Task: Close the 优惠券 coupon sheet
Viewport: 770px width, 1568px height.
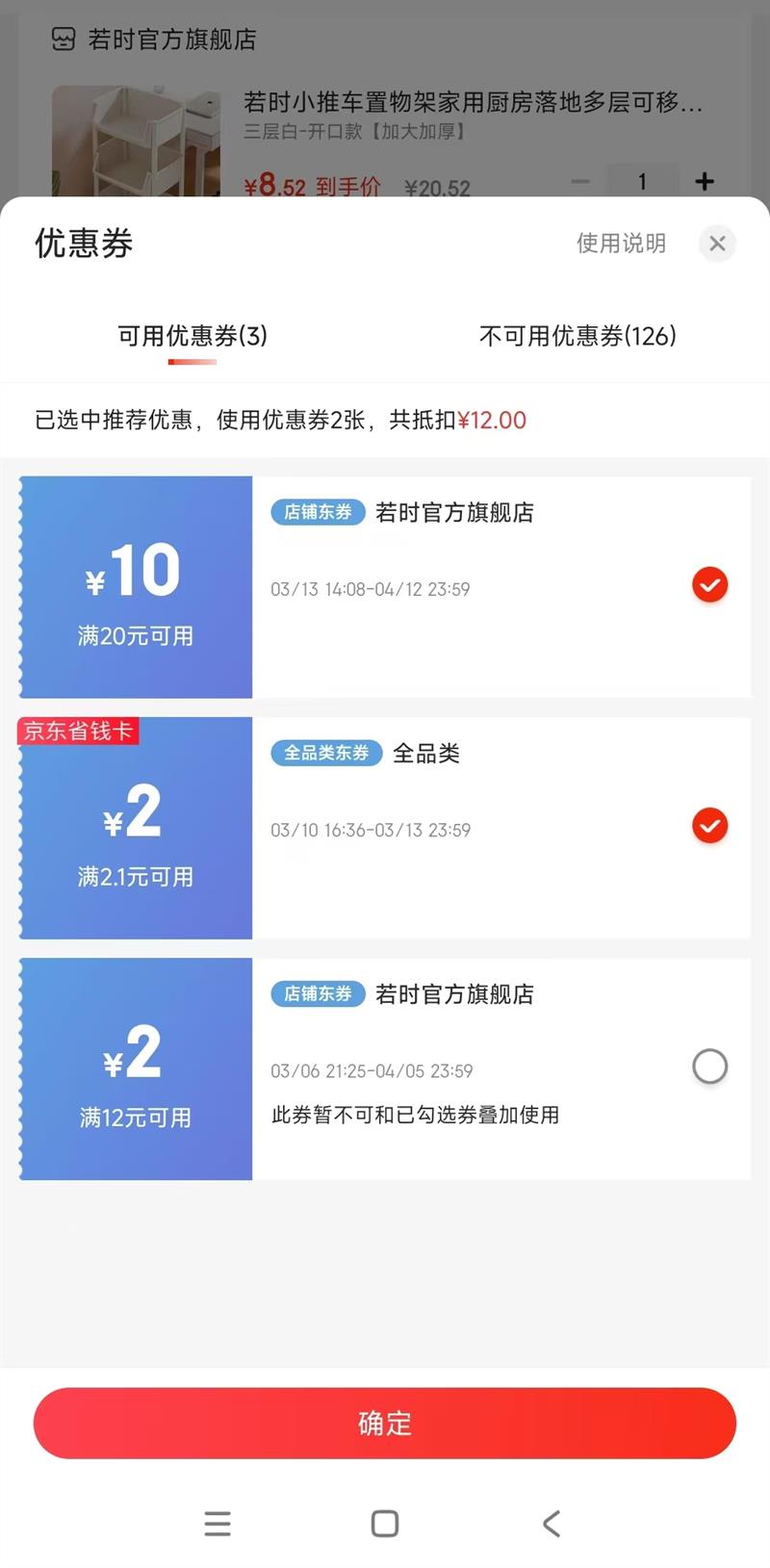Action: click(717, 244)
